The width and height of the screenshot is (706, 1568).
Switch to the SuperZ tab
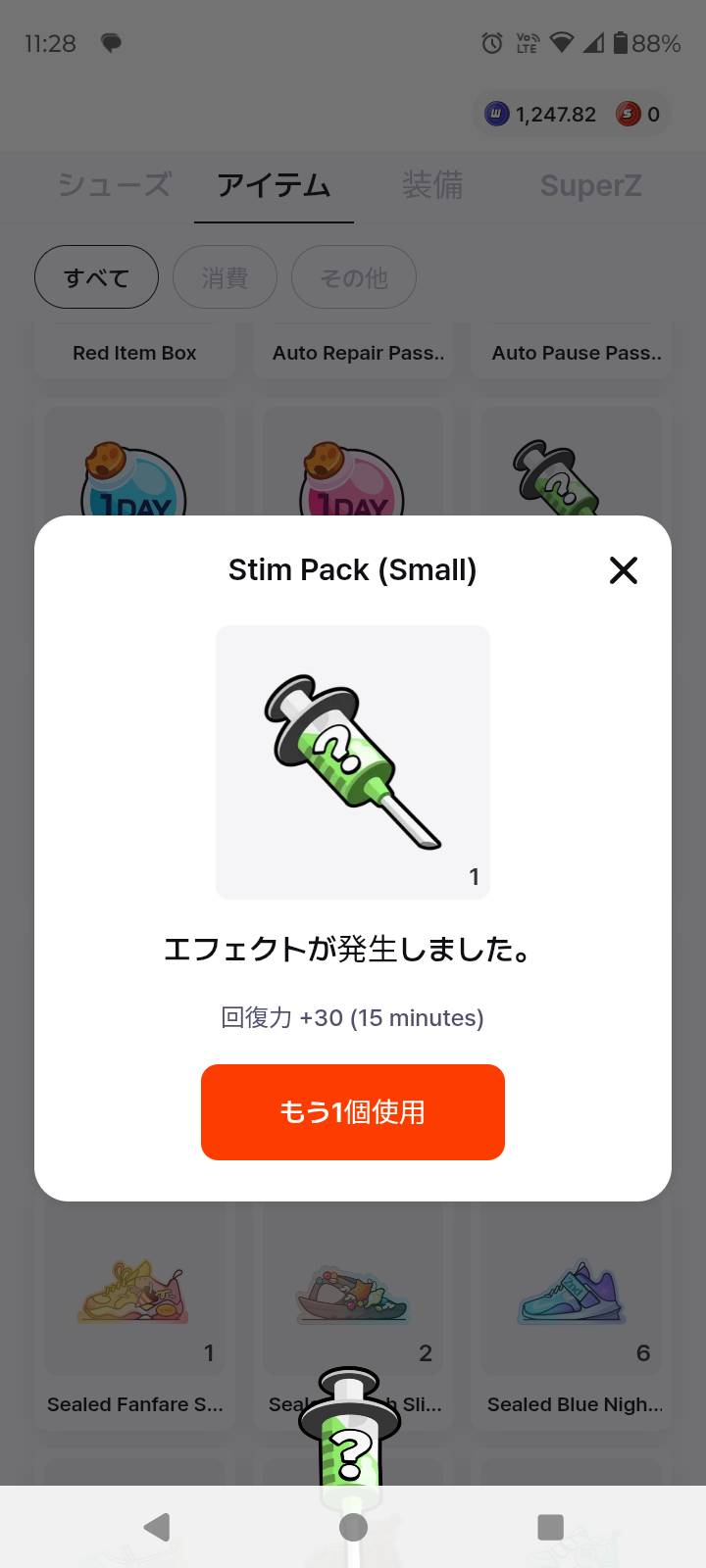tap(590, 185)
